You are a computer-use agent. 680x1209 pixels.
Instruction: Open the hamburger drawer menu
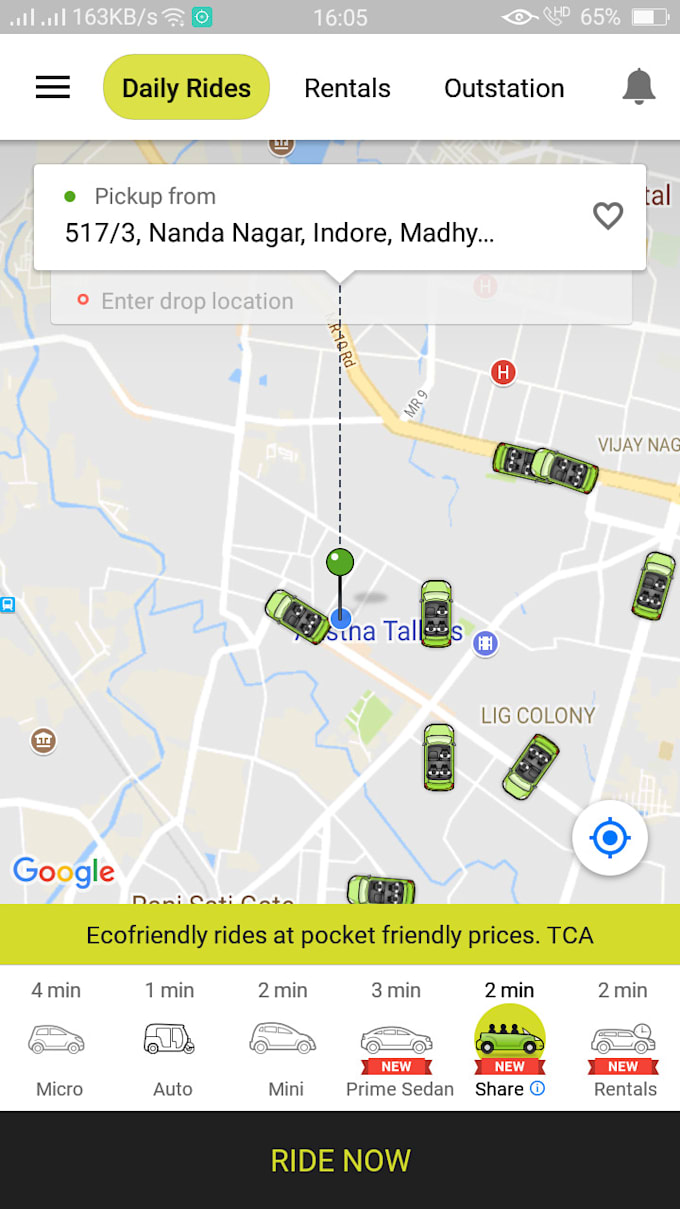tap(53, 88)
